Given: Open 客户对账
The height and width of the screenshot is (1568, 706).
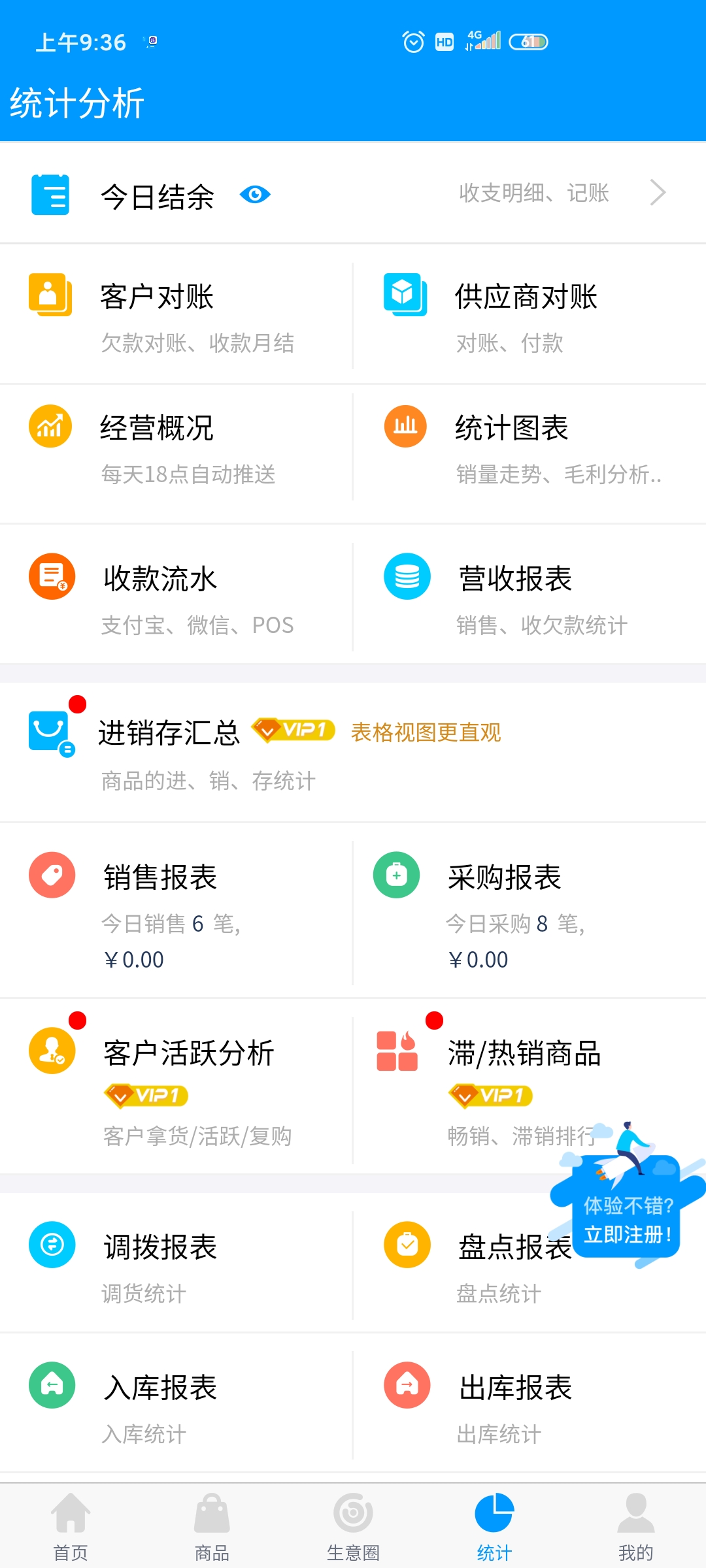Looking at the screenshot, I should [176, 317].
